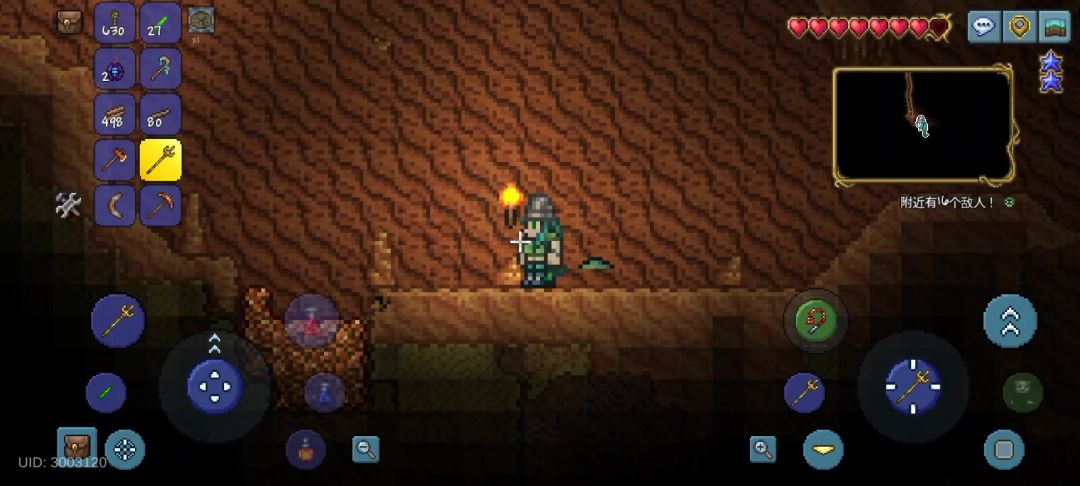The width and height of the screenshot is (1080, 486).
Task: Tap the mana potion quick-use button
Action: 324,392
